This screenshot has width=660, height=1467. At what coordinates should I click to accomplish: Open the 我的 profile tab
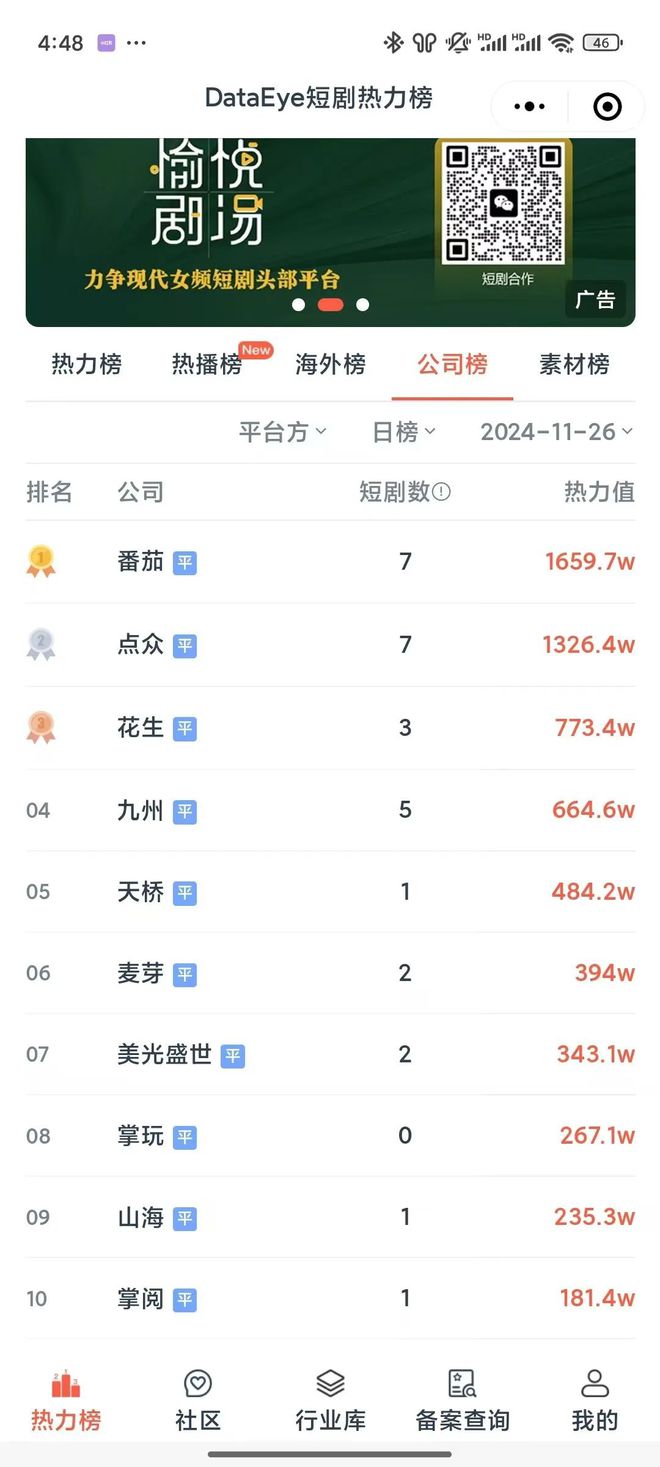coord(595,1400)
